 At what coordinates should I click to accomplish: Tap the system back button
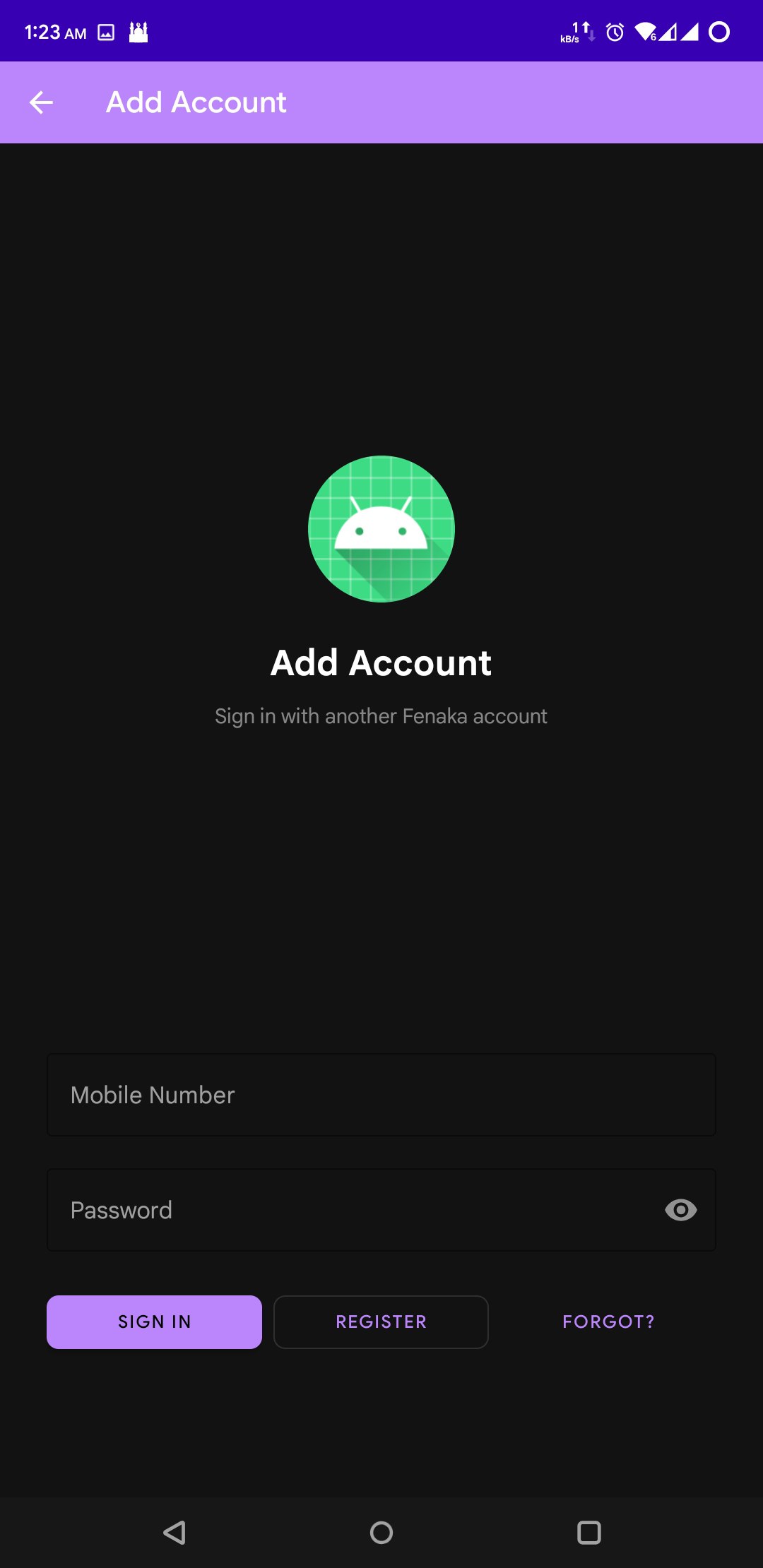point(175,1532)
